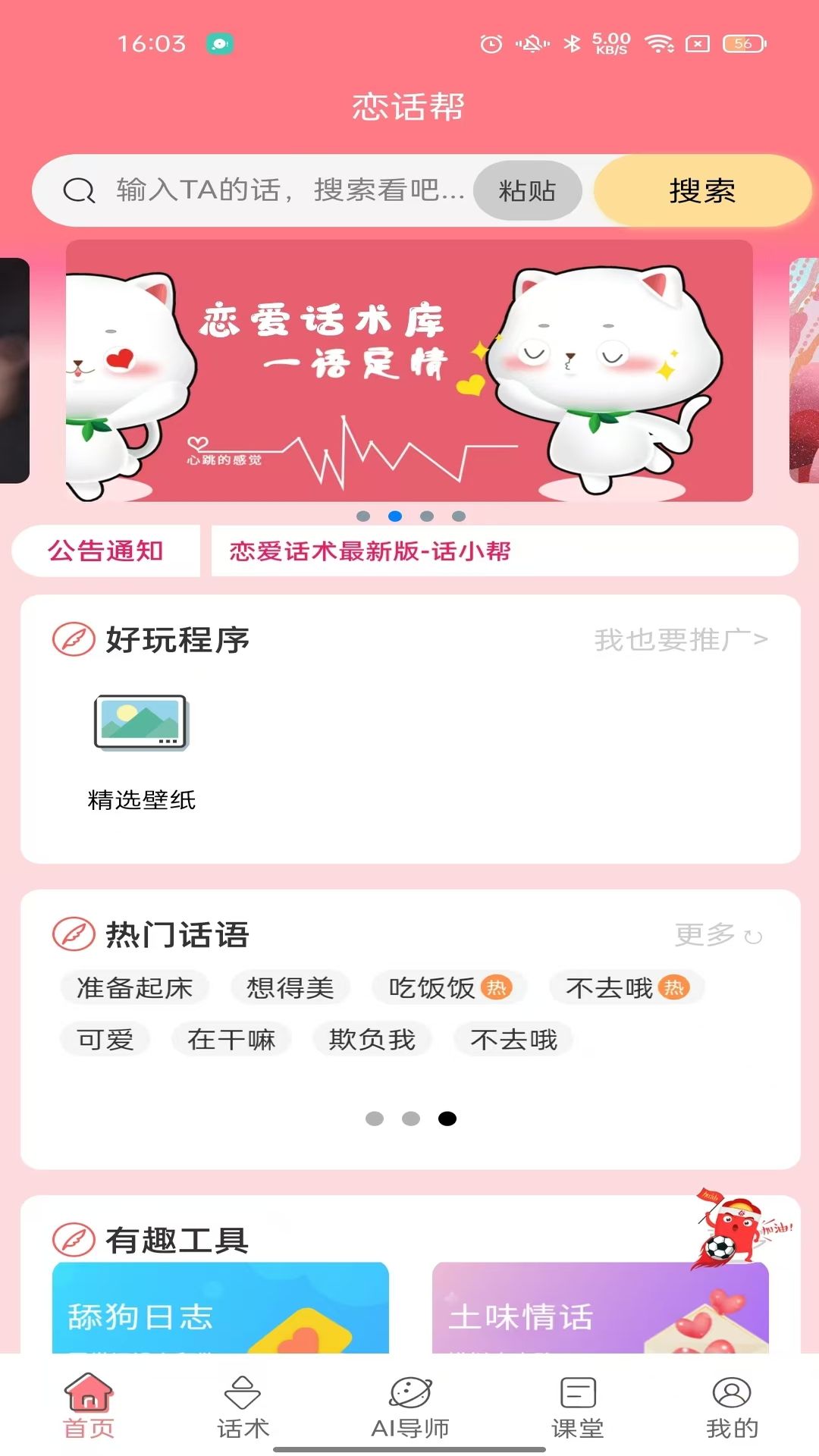The image size is (819, 1456).
Task: Choose the 可爱 phrase chip
Action: click(x=105, y=1039)
